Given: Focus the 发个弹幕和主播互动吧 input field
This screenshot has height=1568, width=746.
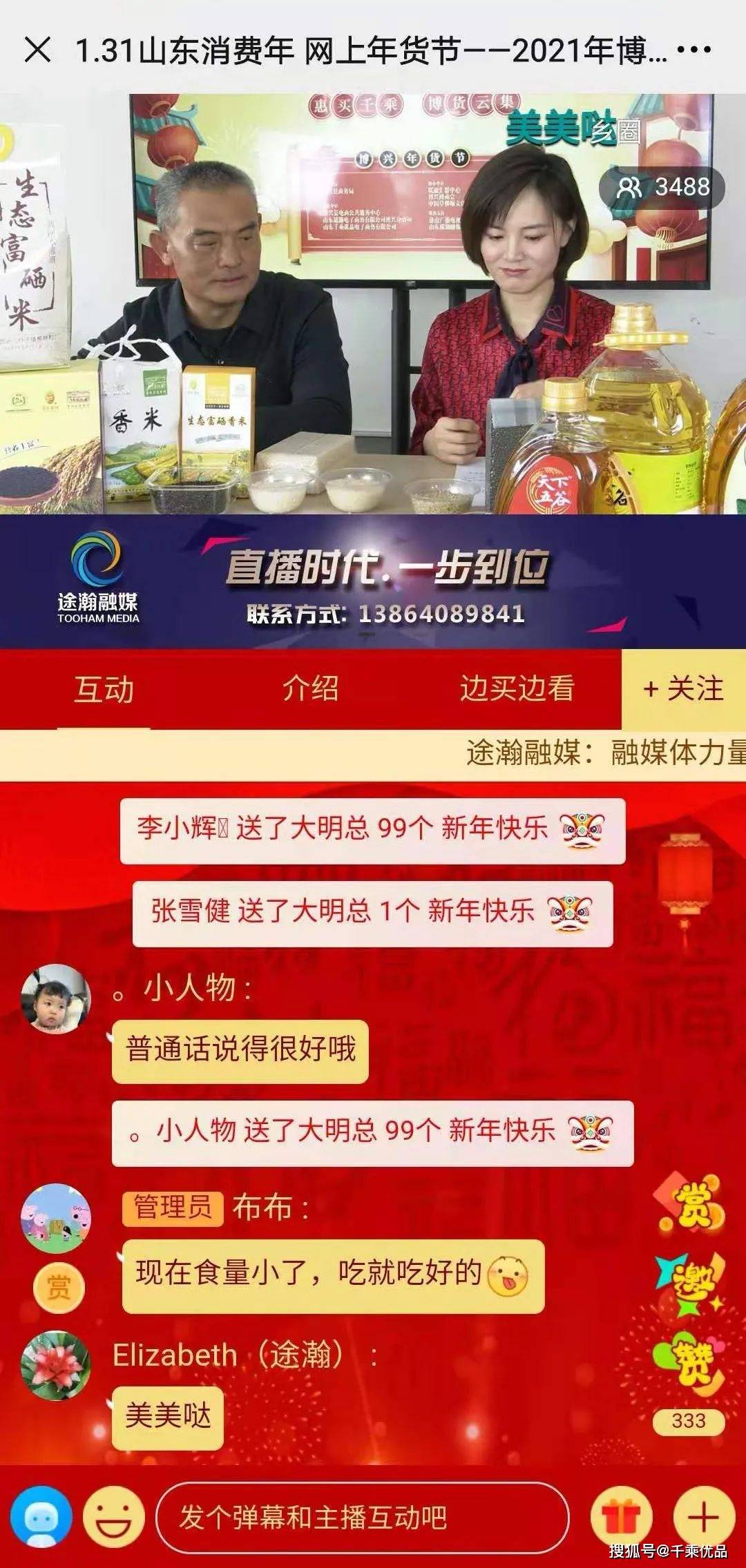Looking at the screenshot, I should click(363, 1517).
